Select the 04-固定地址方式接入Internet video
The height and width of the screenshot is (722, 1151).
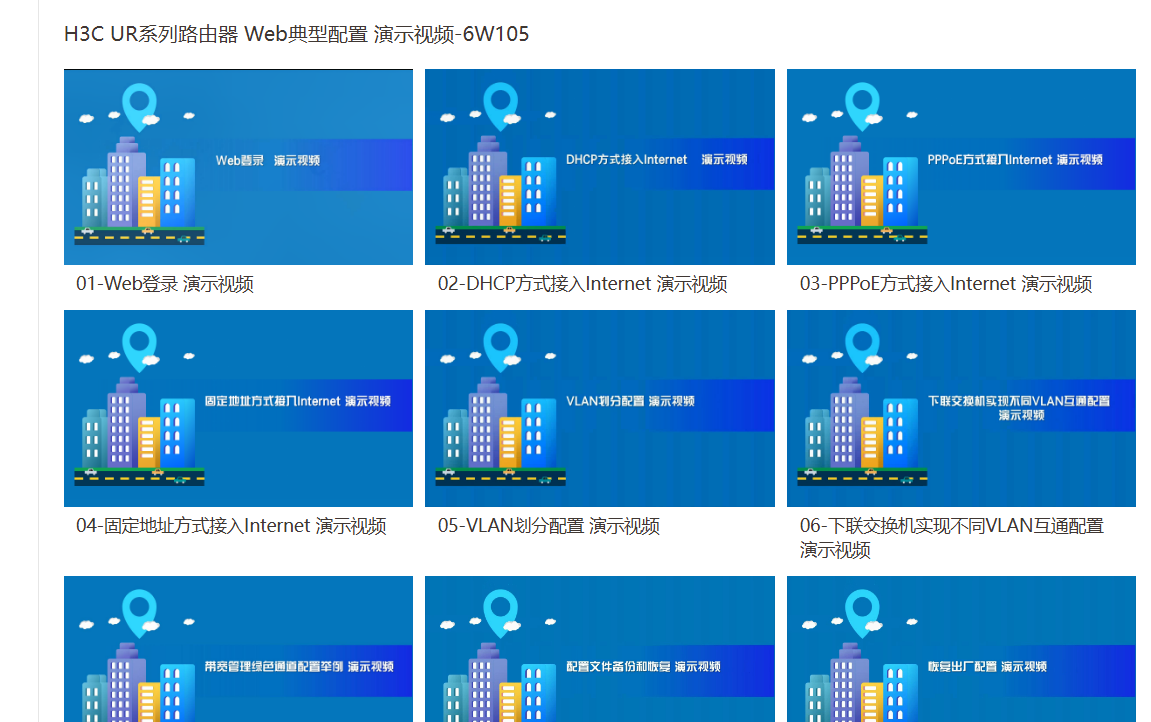pos(238,408)
